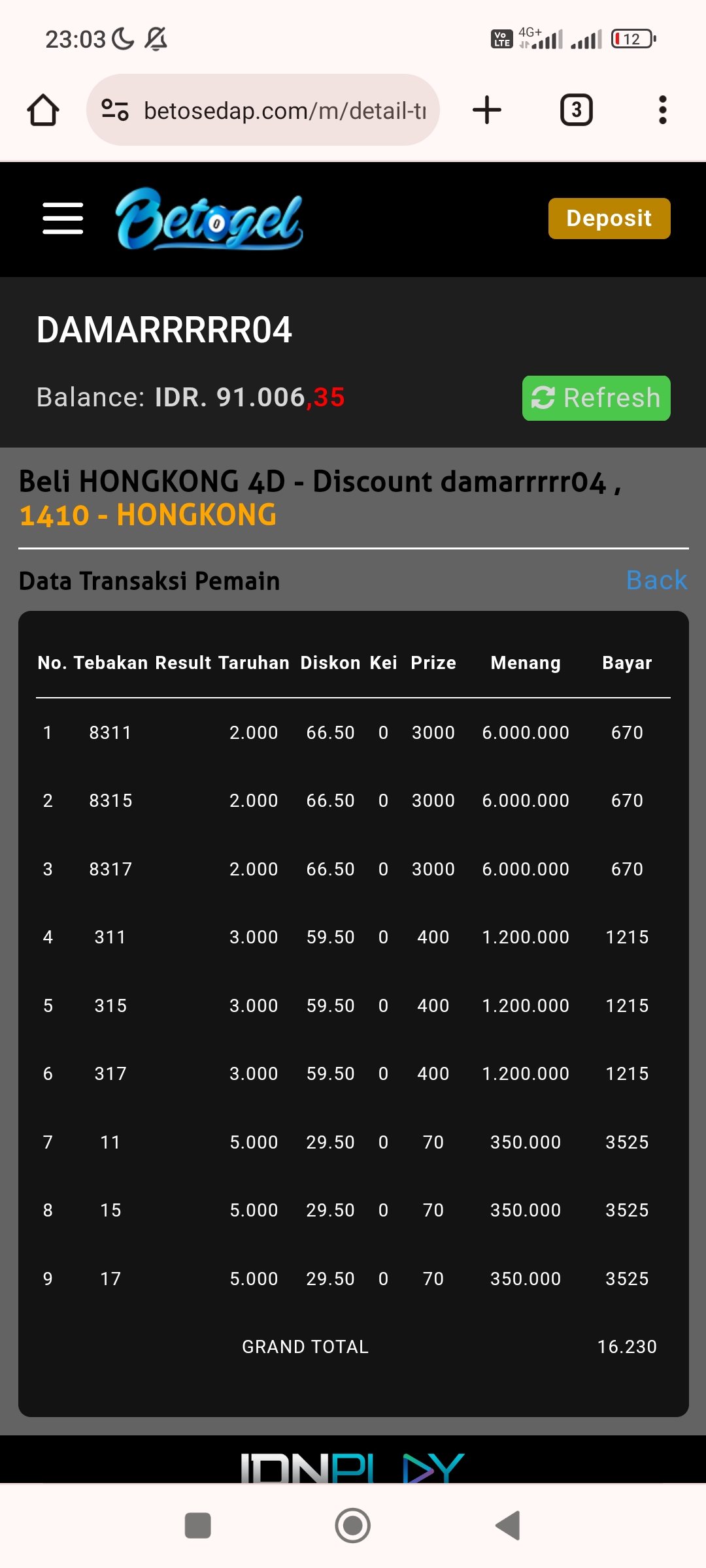
Task: Follow the Back link
Action: pyautogui.click(x=656, y=580)
